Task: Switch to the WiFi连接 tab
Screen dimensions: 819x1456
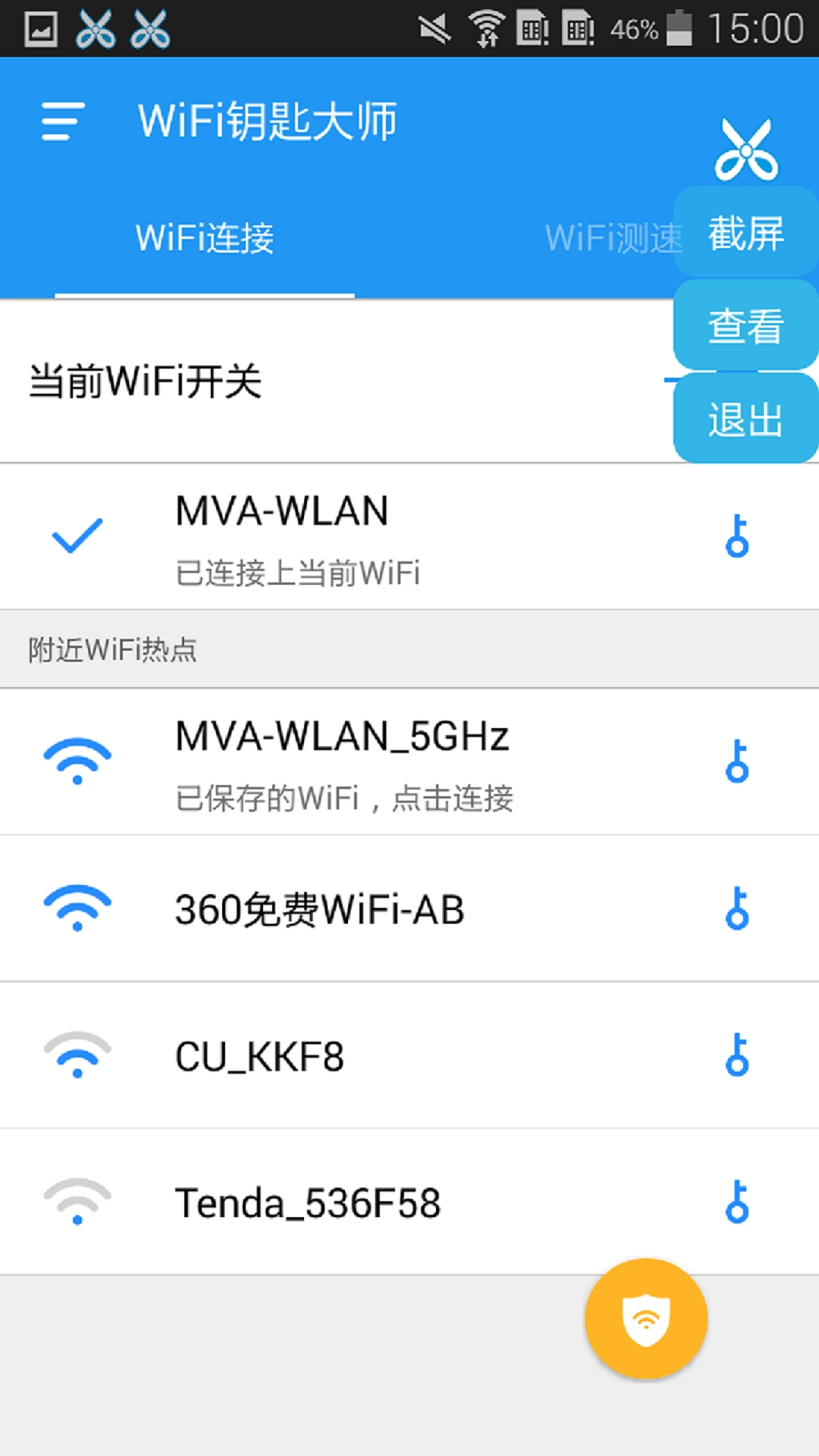Action: coord(205,237)
